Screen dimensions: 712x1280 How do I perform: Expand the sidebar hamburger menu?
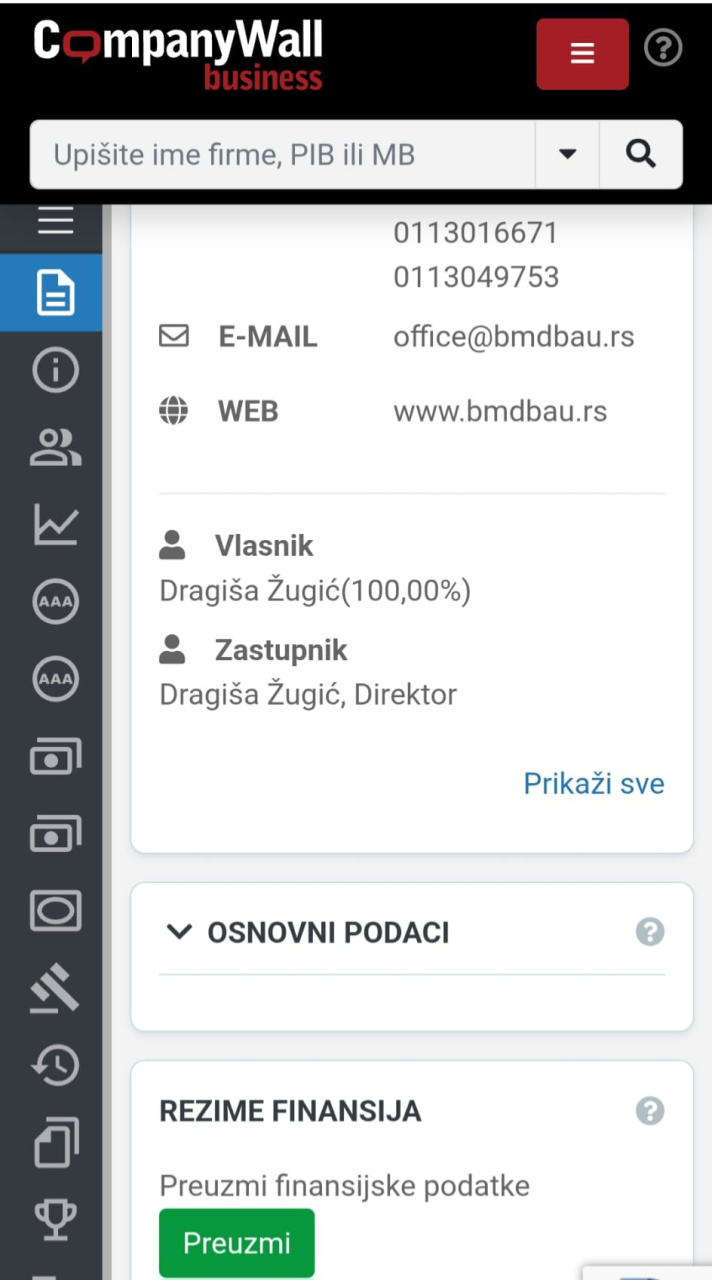[x=55, y=220]
